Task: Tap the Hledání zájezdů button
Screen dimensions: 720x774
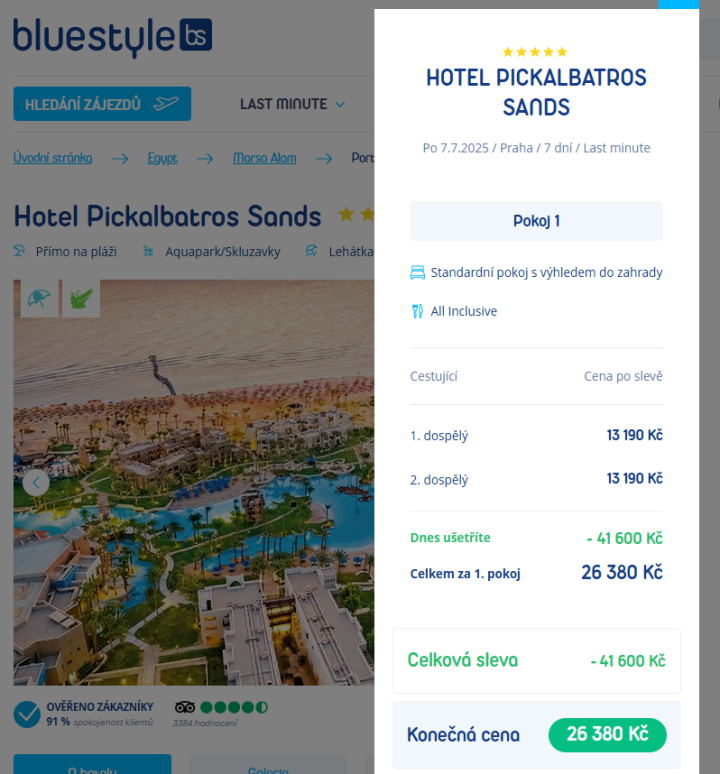Action: 101,104
